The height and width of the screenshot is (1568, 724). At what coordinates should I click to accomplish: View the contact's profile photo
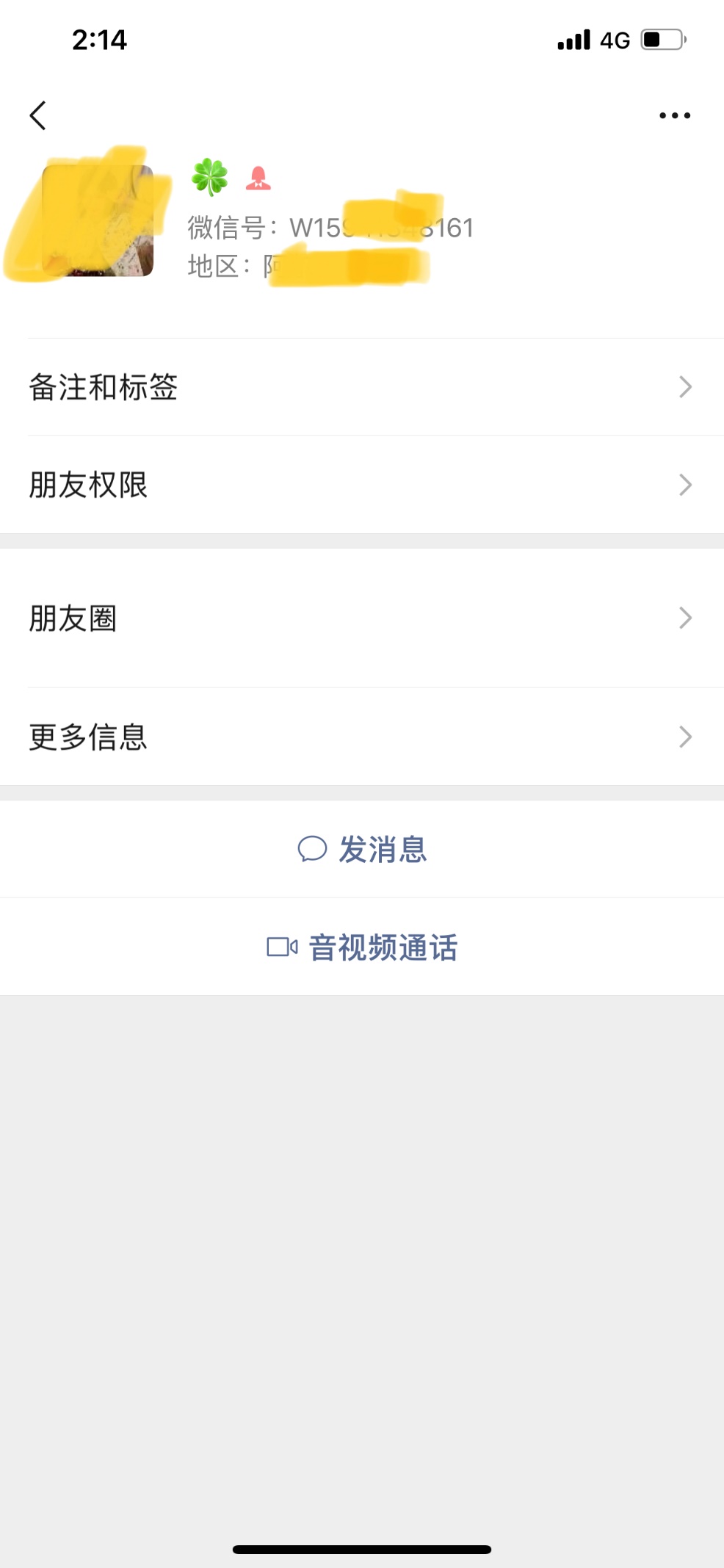point(97,220)
